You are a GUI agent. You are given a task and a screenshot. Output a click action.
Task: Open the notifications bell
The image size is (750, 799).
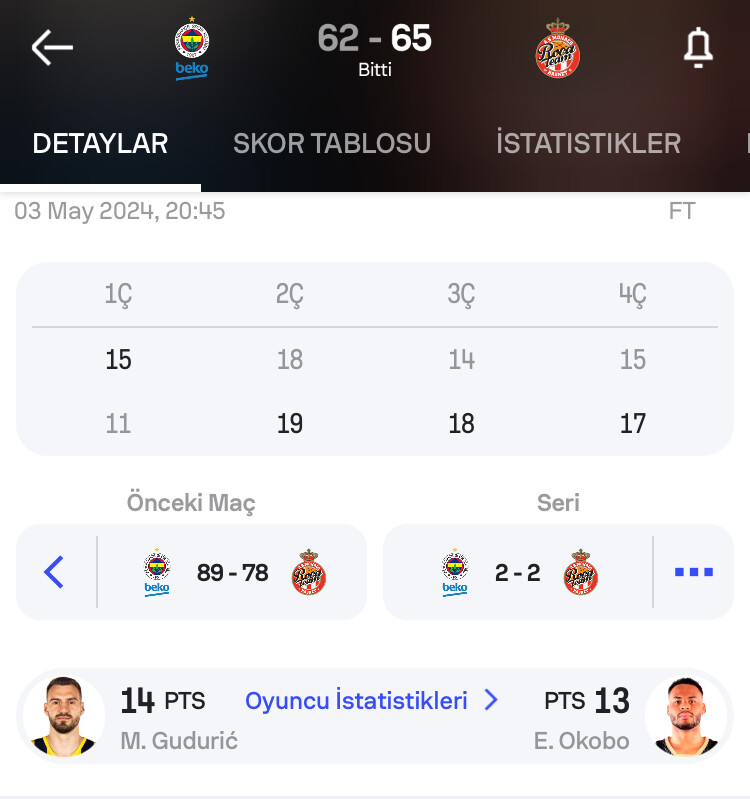click(698, 47)
